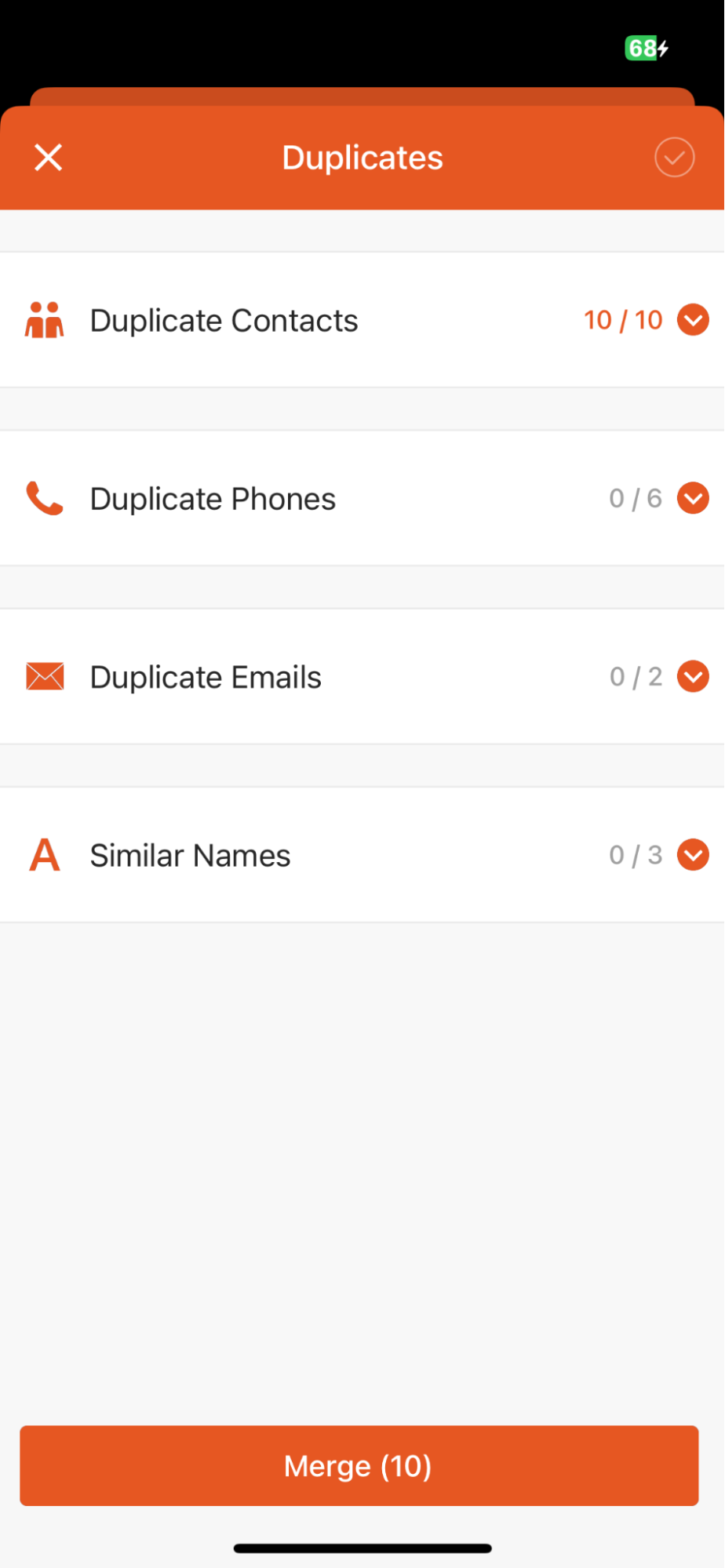Expand the Duplicate Contacts chevron
Screen dimensions: 725x1568
click(693, 320)
